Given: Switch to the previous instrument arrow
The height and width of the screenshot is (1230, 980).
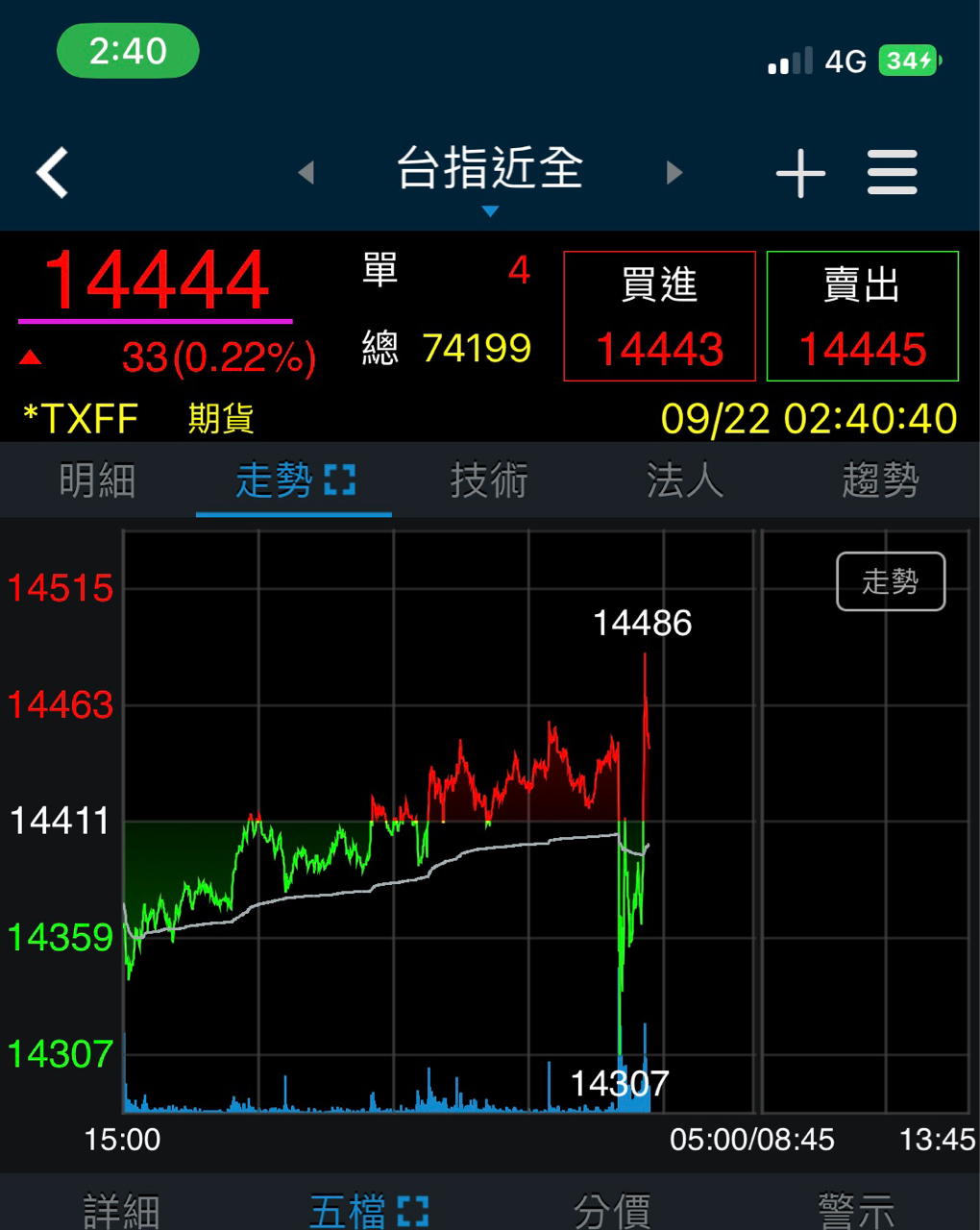Looking at the screenshot, I should (306, 173).
